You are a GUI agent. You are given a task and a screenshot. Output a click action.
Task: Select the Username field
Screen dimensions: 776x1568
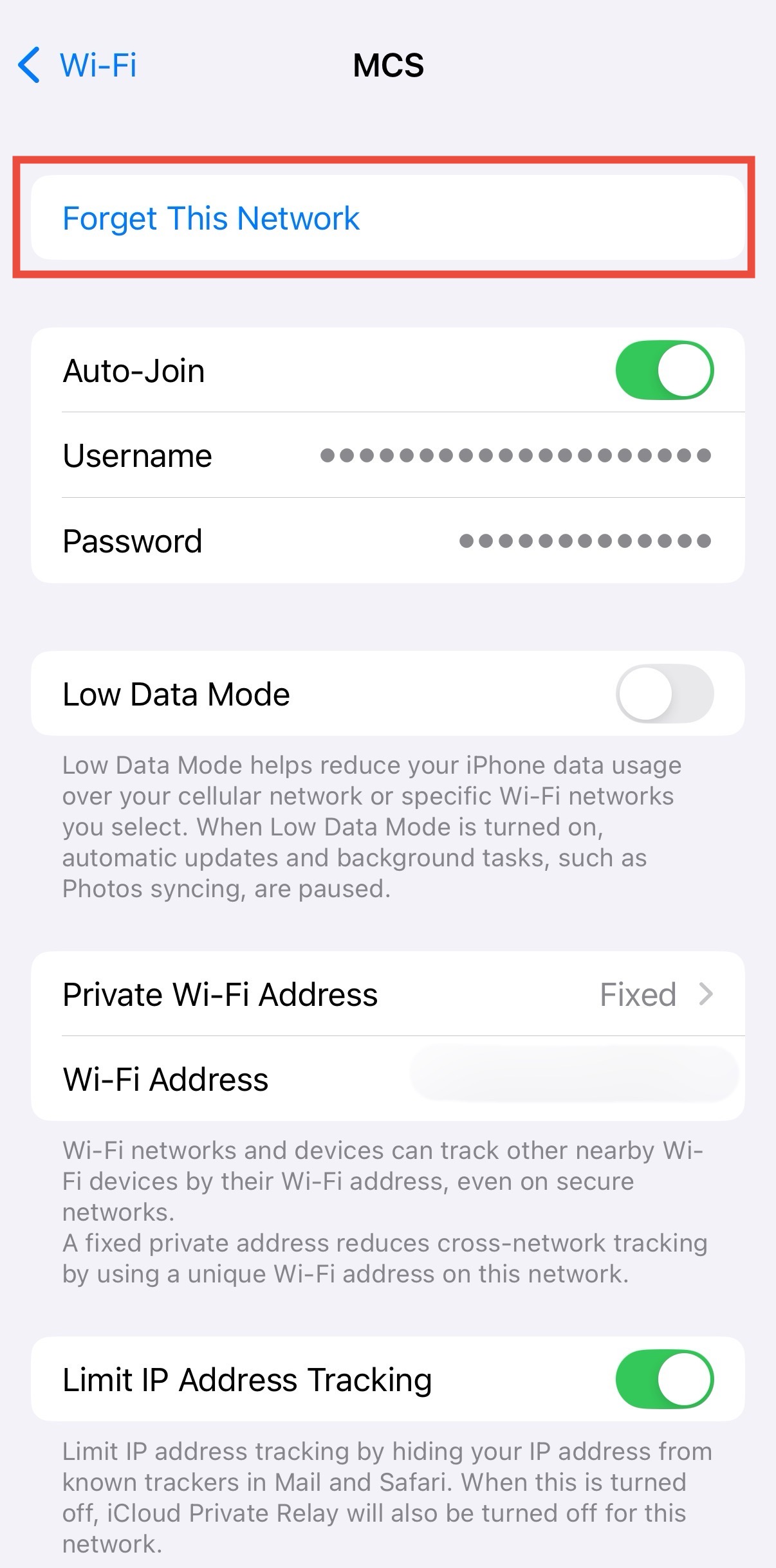tap(515, 455)
